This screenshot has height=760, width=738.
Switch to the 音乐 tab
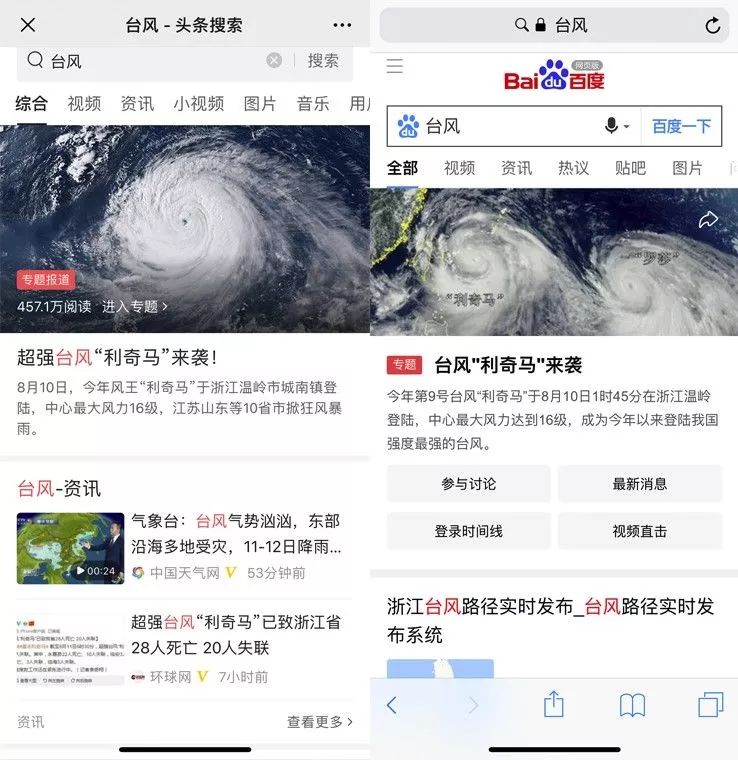click(x=313, y=103)
